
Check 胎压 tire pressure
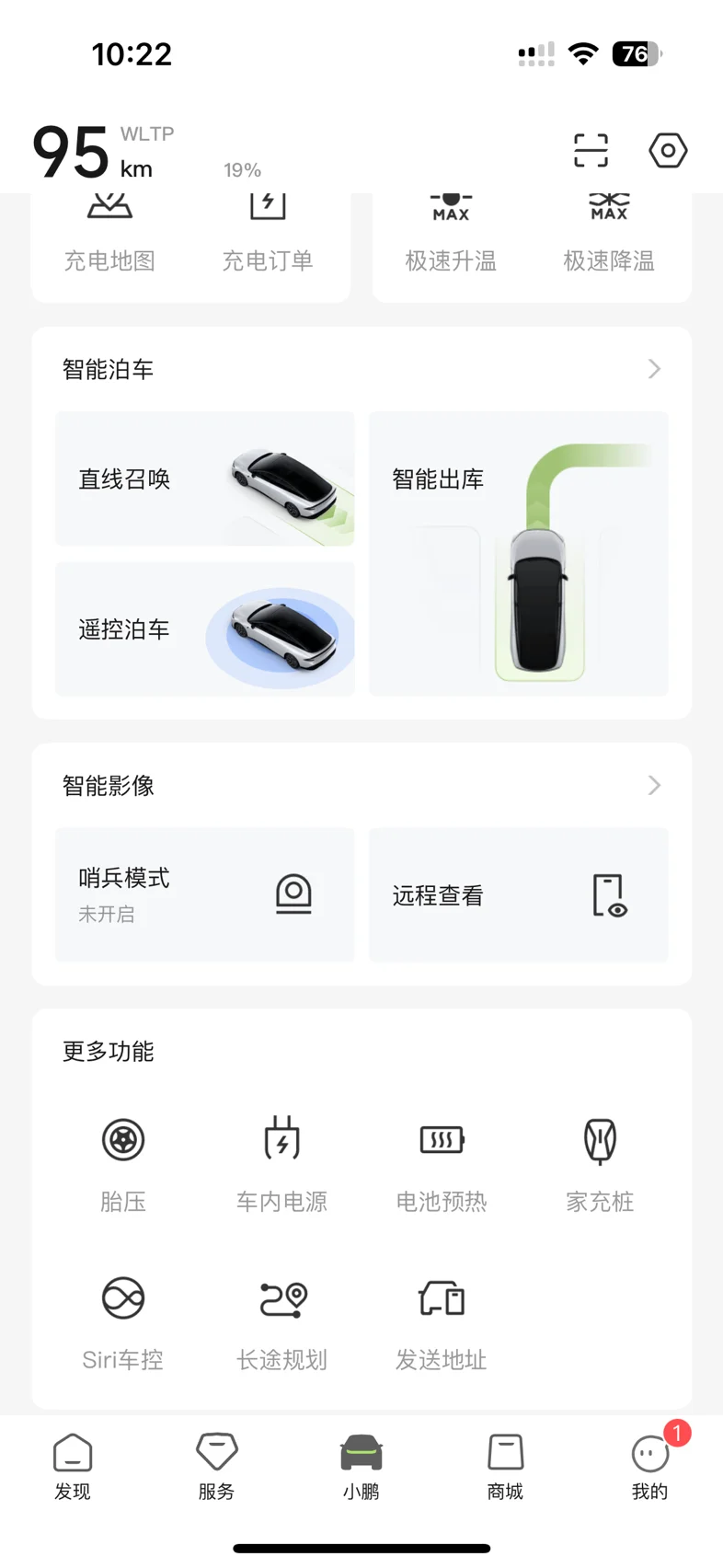pyautogui.click(x=123, y=1159)
